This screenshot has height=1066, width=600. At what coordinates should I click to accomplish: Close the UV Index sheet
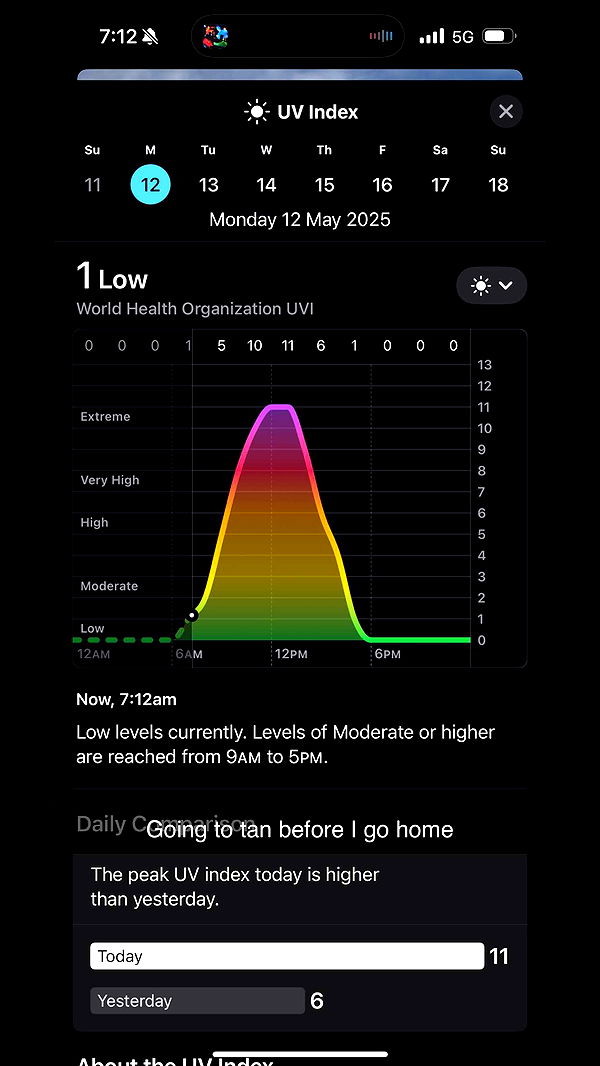(x=506, y=112)
